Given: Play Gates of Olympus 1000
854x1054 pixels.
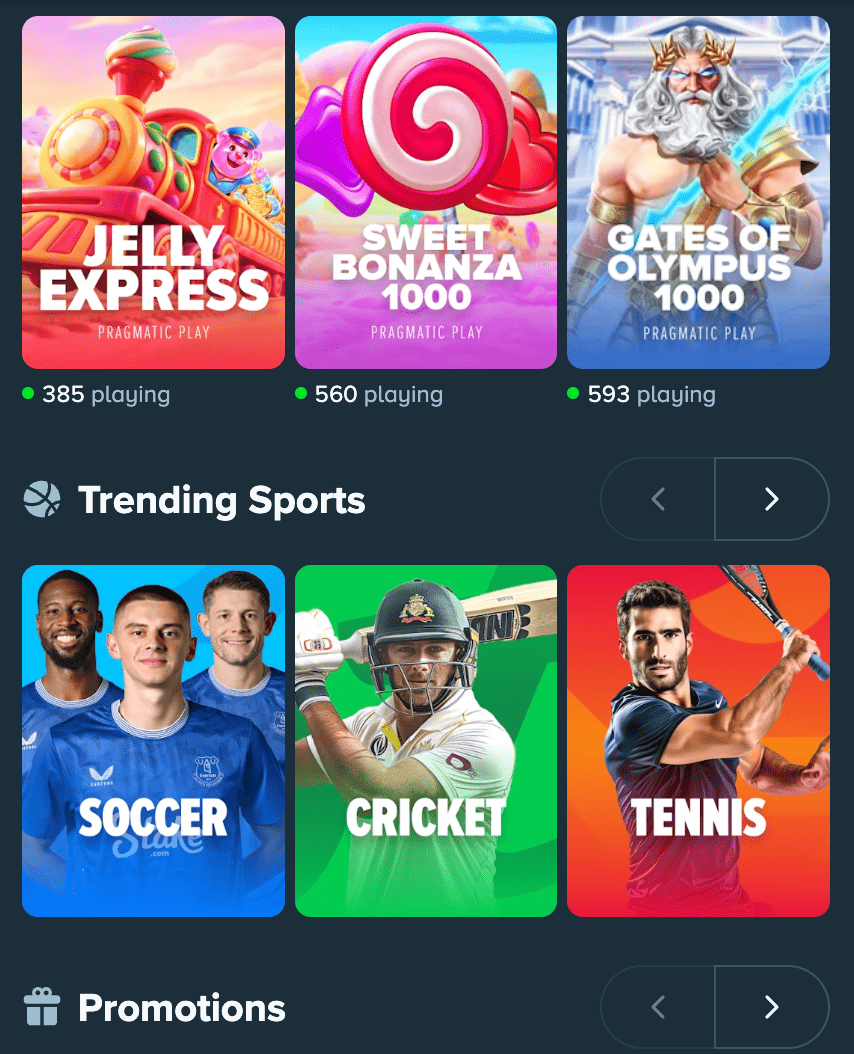Looking at the screenshot, I should [698, 192].
